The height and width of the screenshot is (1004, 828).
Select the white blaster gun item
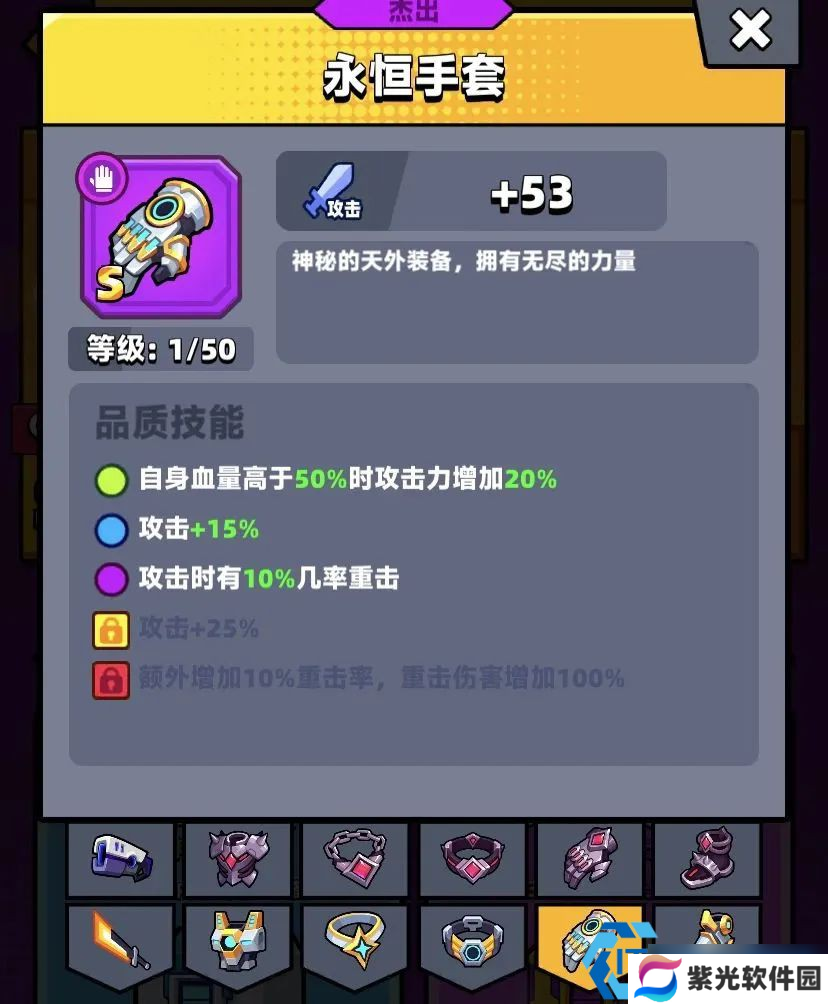click(x=120, y=858)
